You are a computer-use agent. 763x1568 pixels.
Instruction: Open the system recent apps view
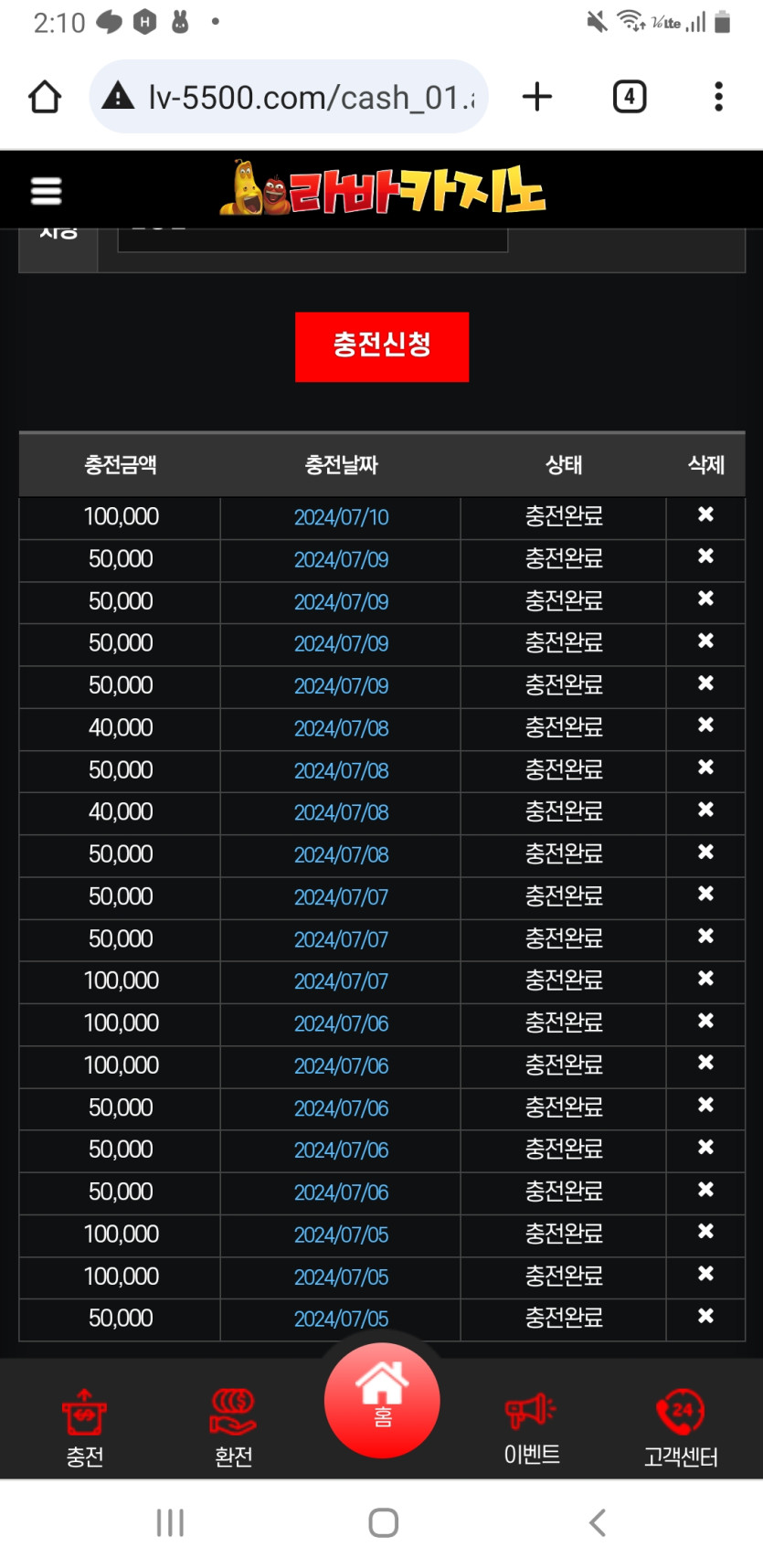pos(170,1522)
